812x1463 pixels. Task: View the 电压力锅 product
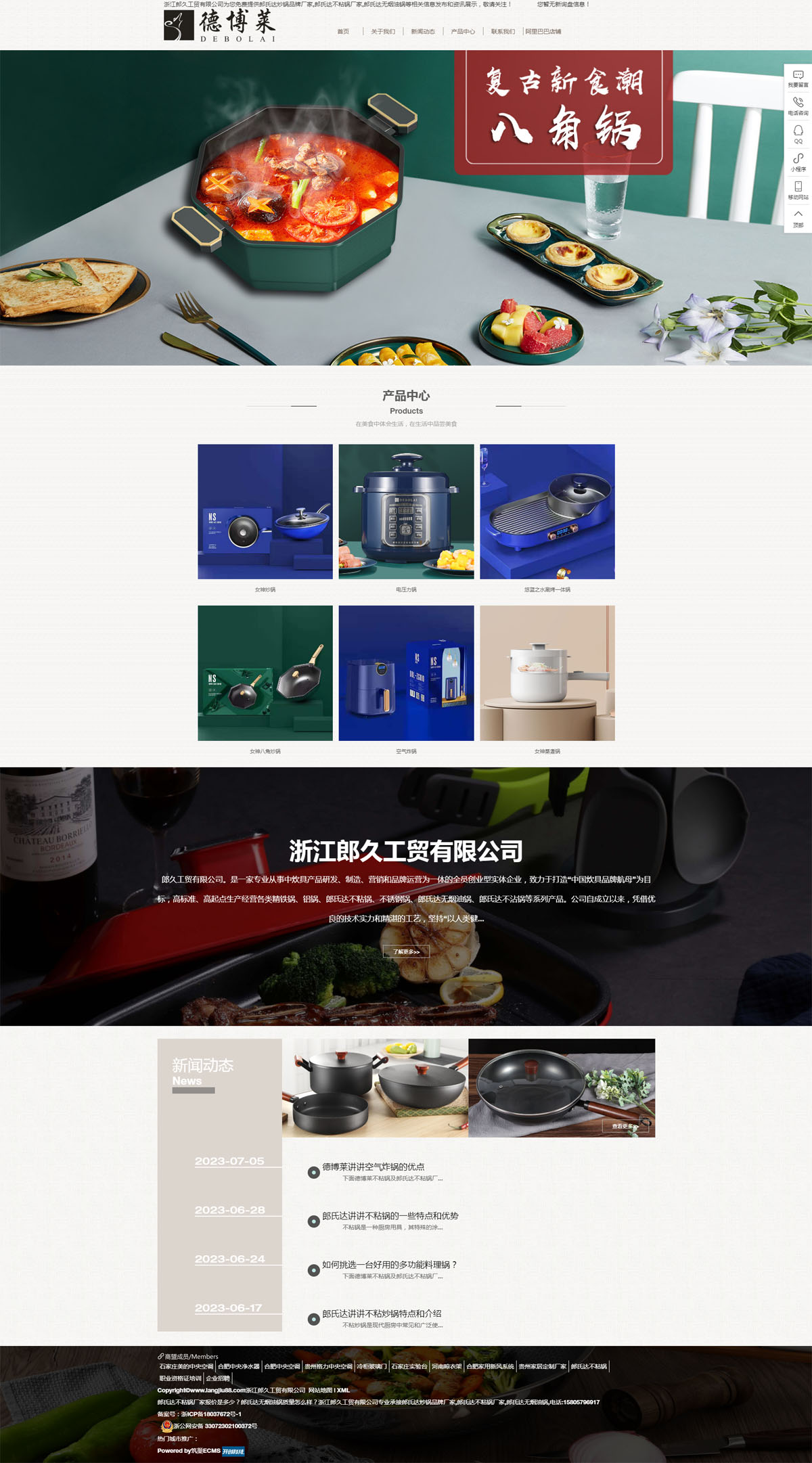pos(406,512)
